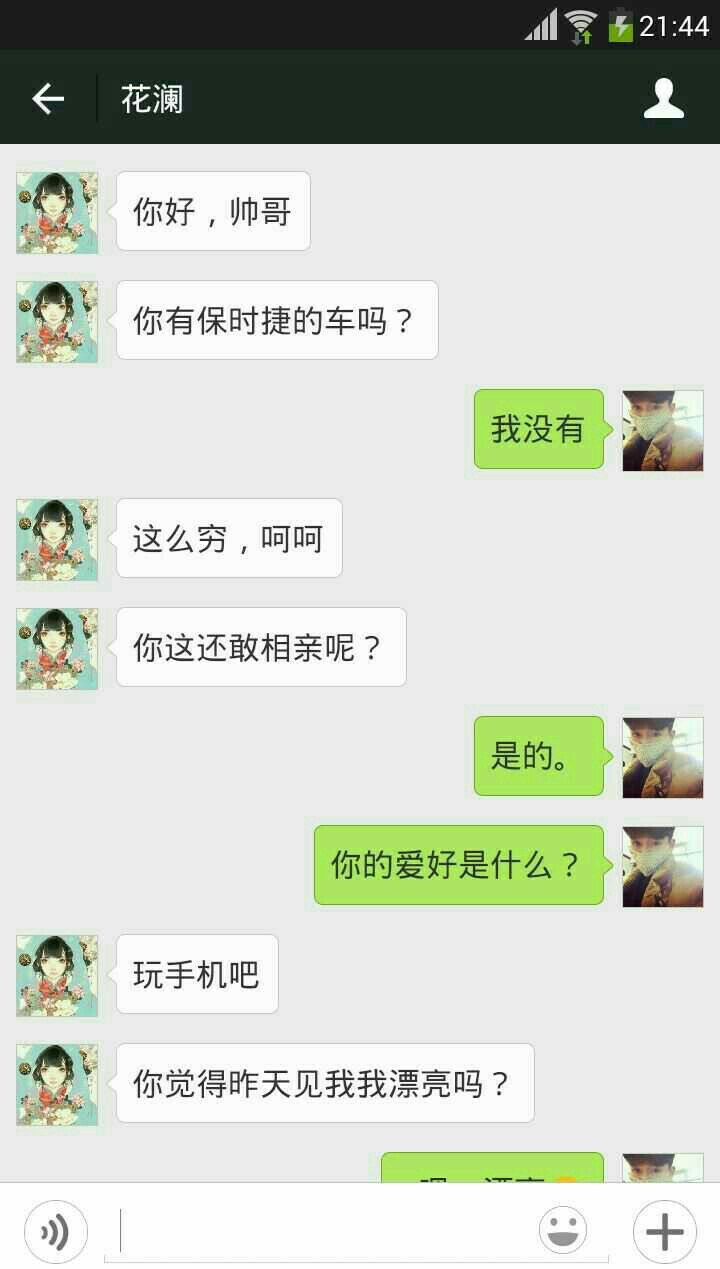Open the plus attachment menu
The width and height of the screenshot is (720, 1269).
[665, 1232]
